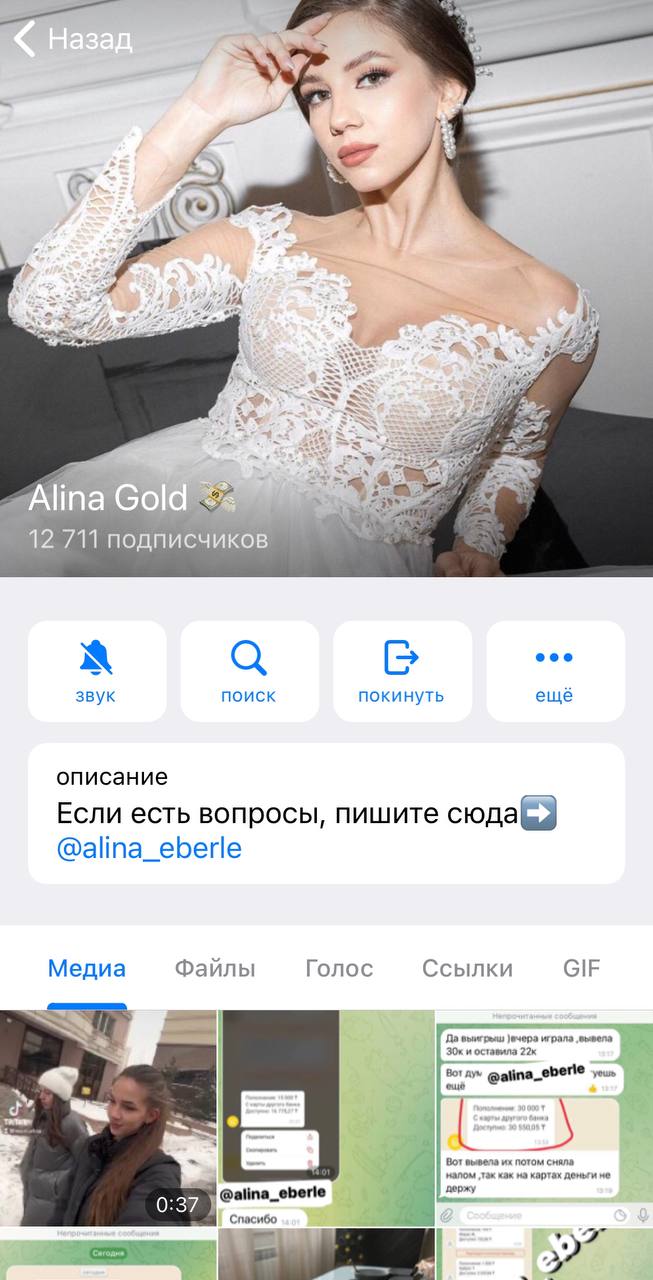
Task: Leave the channel via покинуть
Action: tap(402, 671)
